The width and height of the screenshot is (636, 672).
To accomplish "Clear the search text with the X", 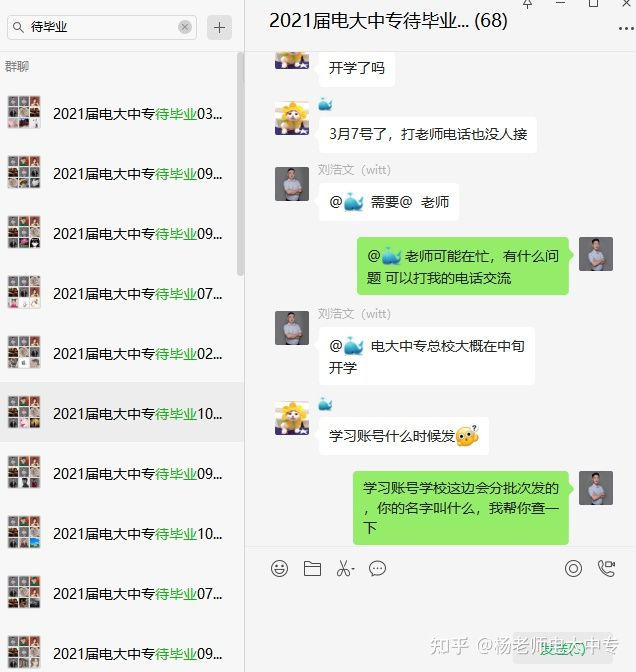I will [185, 27].
